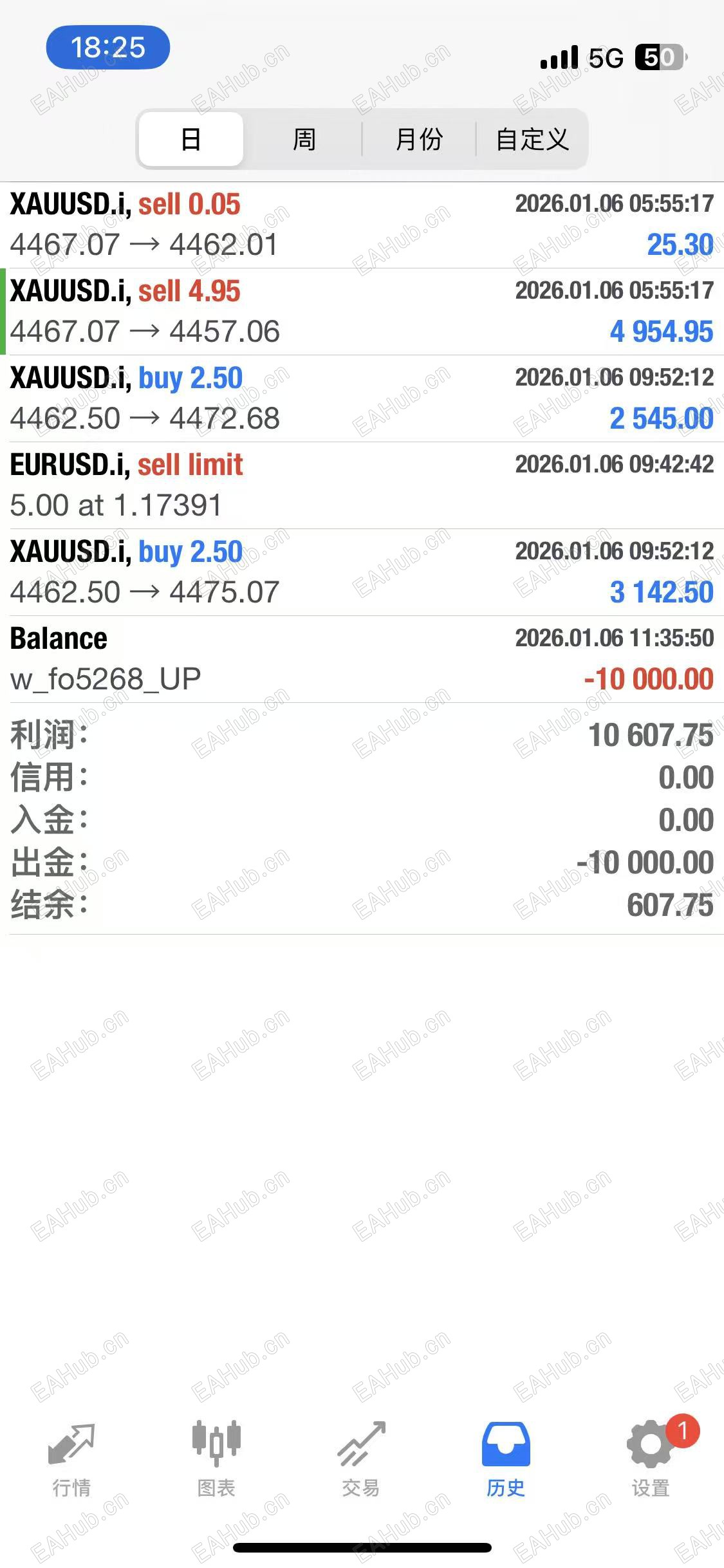Switch to the 周 (week) period
The height and width of the screenshot is (1568, 724).
coord(304,139)
